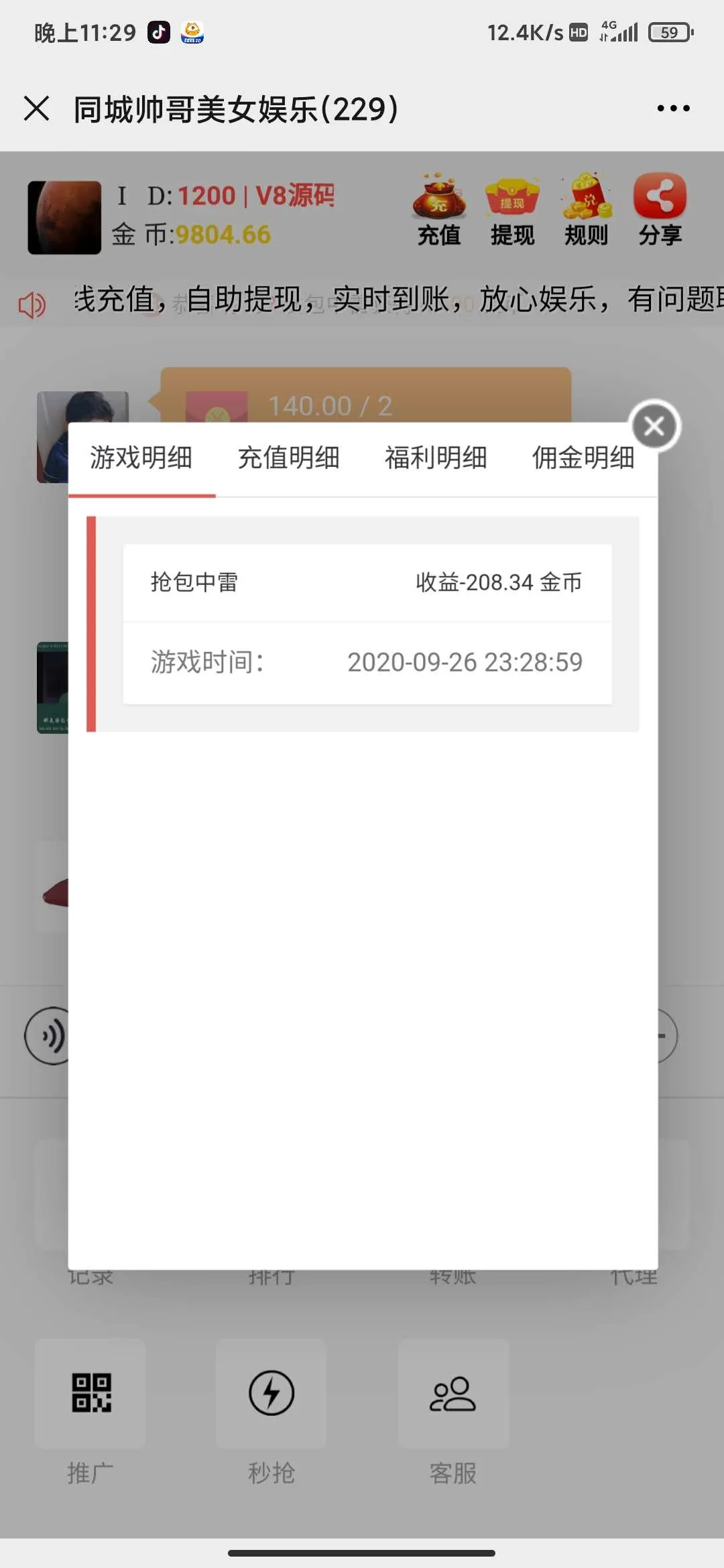Image resolution: width=724 pixels, height=1568 pixels.
Task: Mute the scrolling announcement speaker icon
Action: tap(30, 305)
